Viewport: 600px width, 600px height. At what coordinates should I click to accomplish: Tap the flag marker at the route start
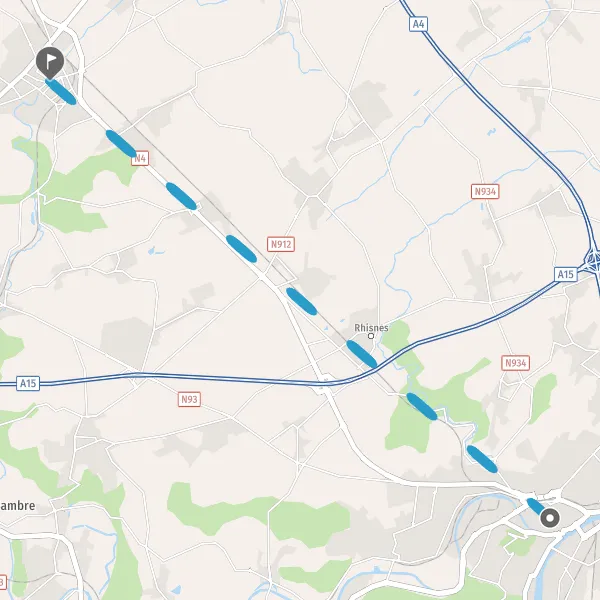pyautogui.click(x=50, y=62)
